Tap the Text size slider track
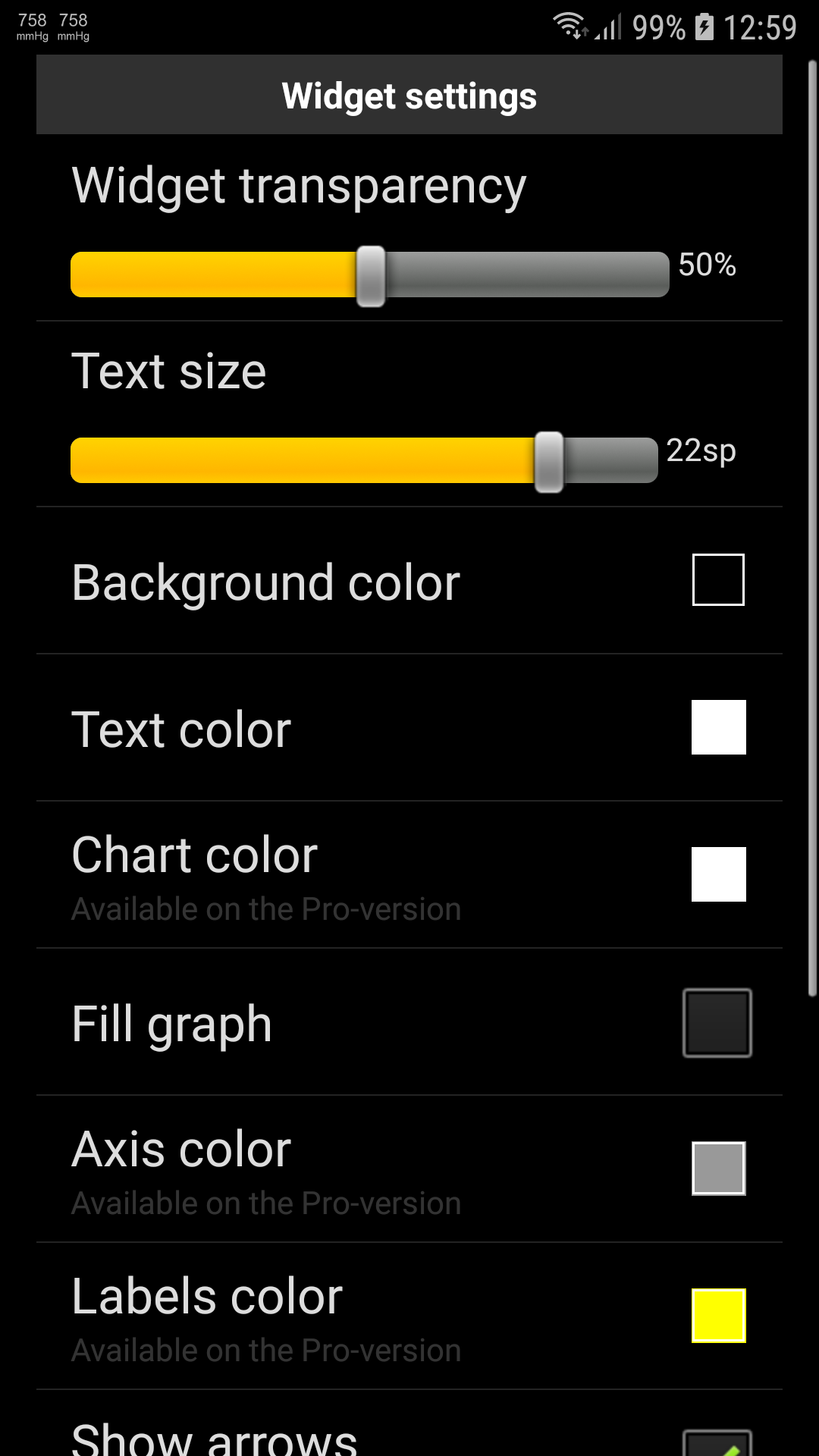Viewport: 819px width, 1456px height. [364, 460]
